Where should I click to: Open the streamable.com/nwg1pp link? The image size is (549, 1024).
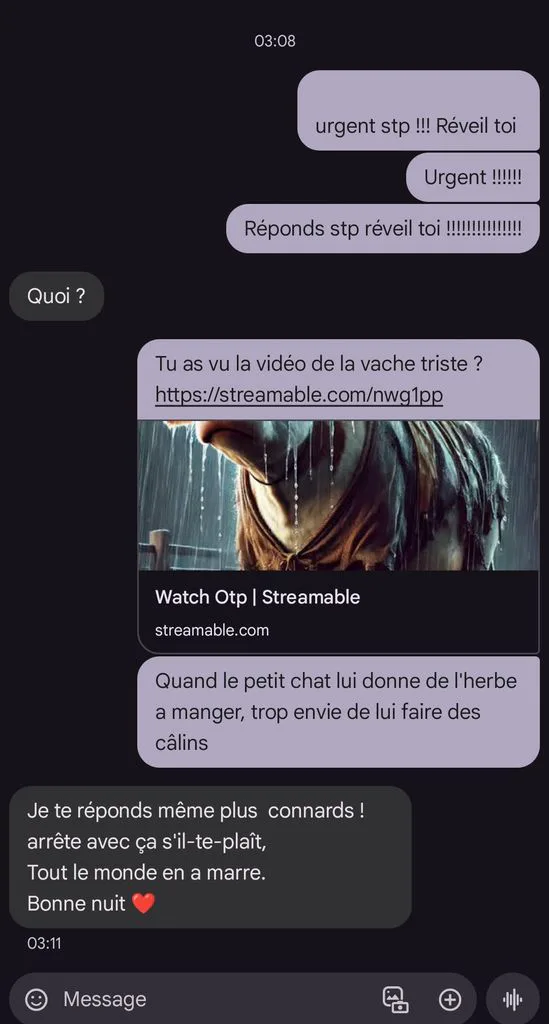coord(299,395)
